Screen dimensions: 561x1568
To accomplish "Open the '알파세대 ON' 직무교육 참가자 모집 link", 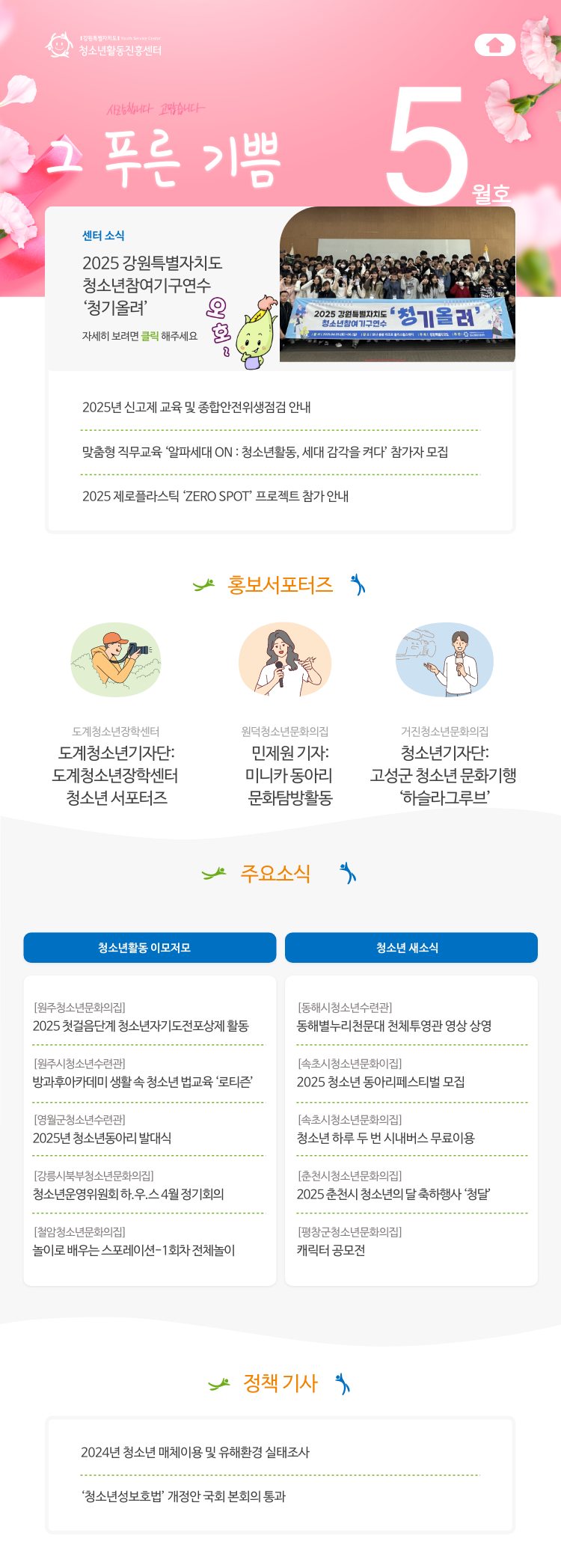I will [265, 452].
